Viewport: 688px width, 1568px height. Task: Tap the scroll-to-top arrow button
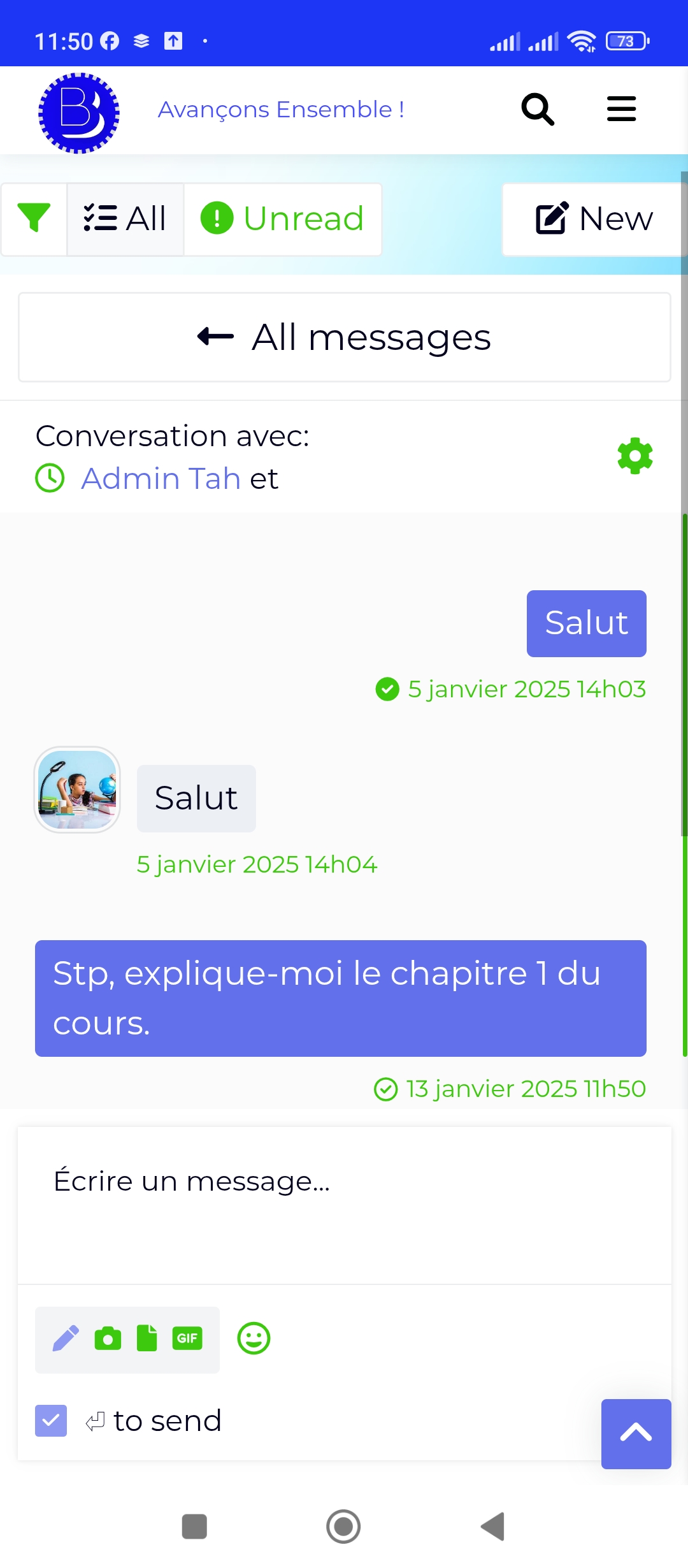(x=636, y=1434)
